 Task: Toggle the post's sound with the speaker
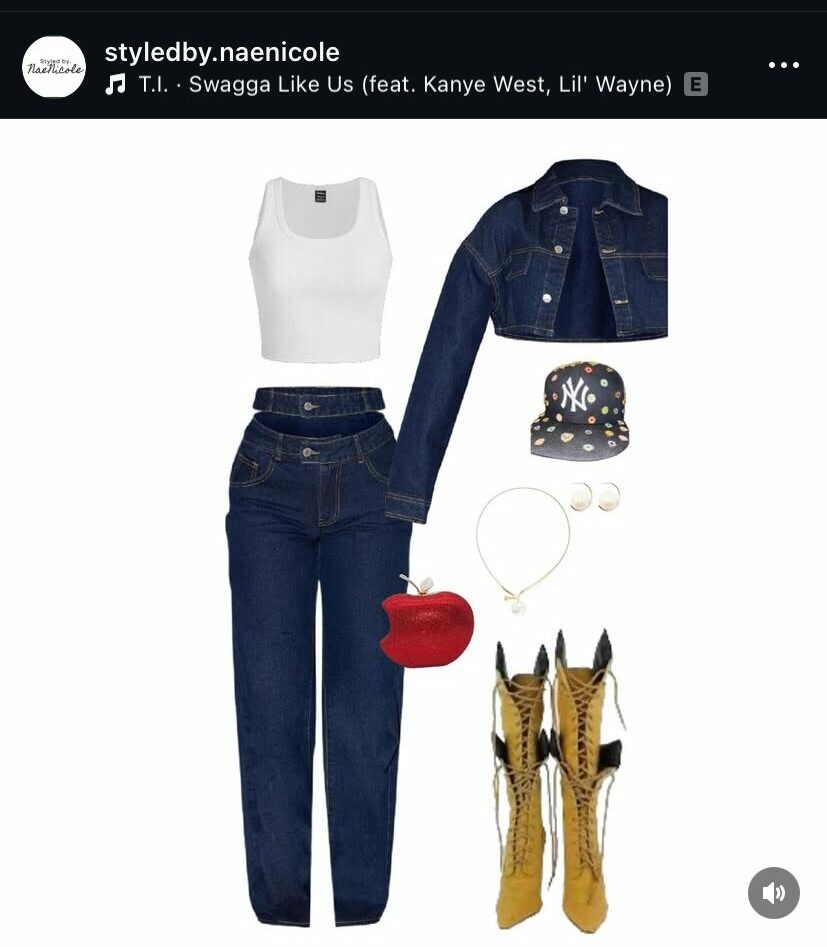point(773,892)
